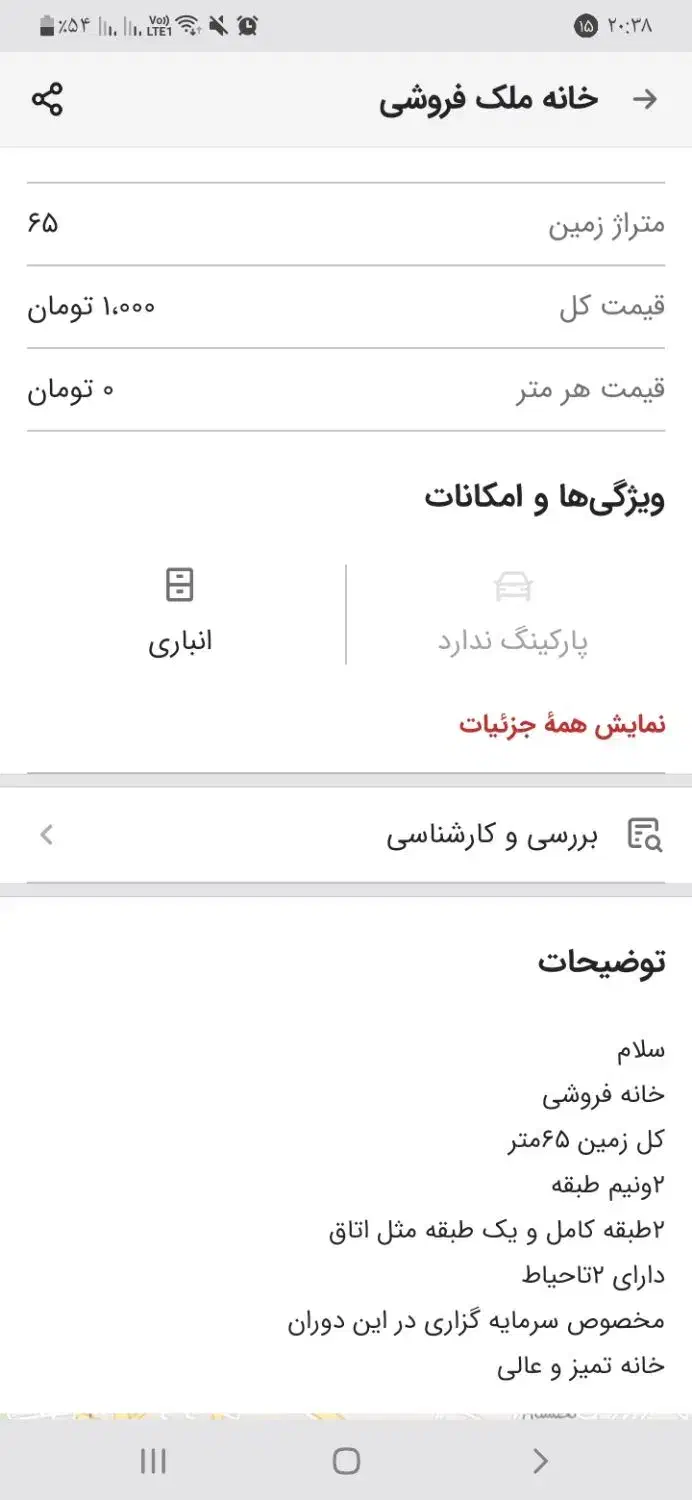Open the بررسی و کارشناسی row
The height and width of the screenshot is (1500, 692).
click(346, 835)
